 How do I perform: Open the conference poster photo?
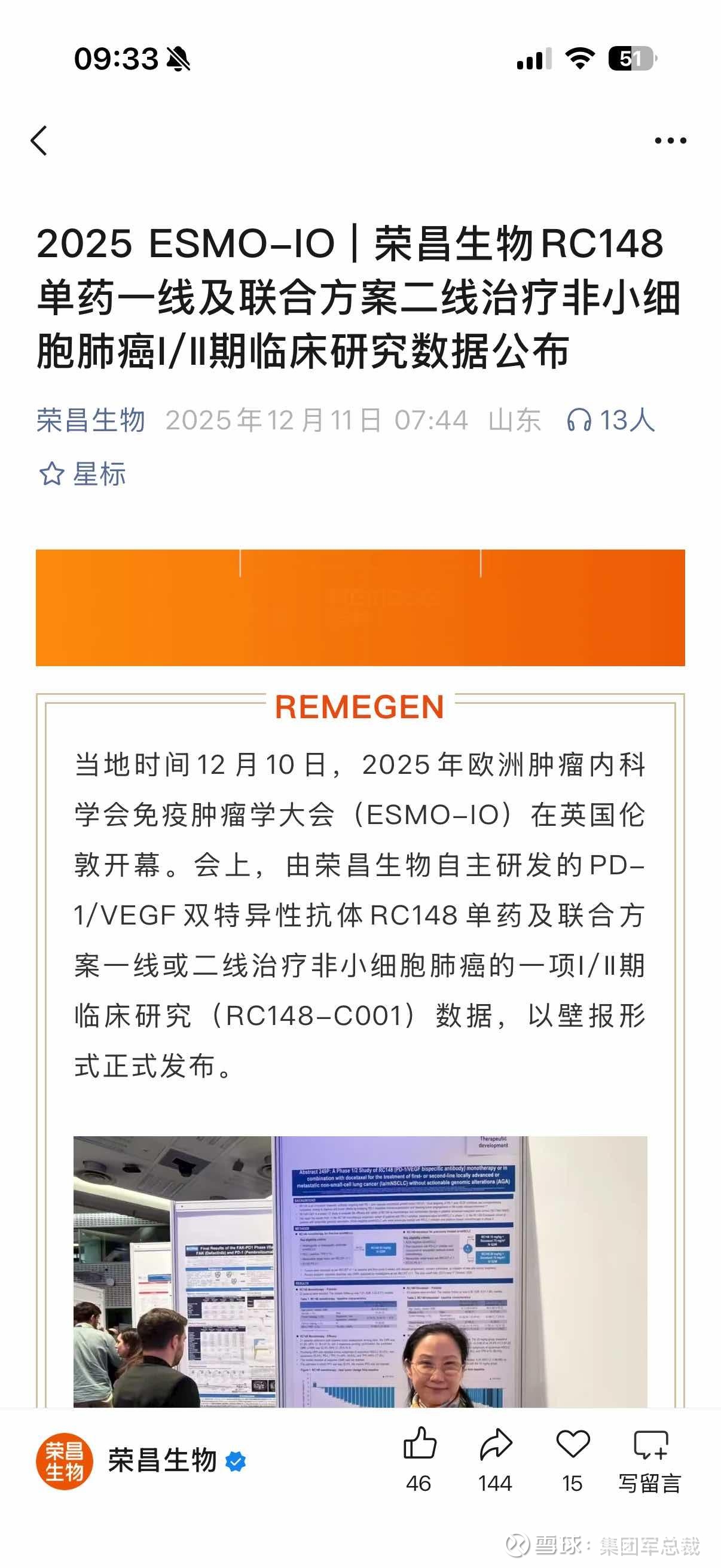(360, 1271)
